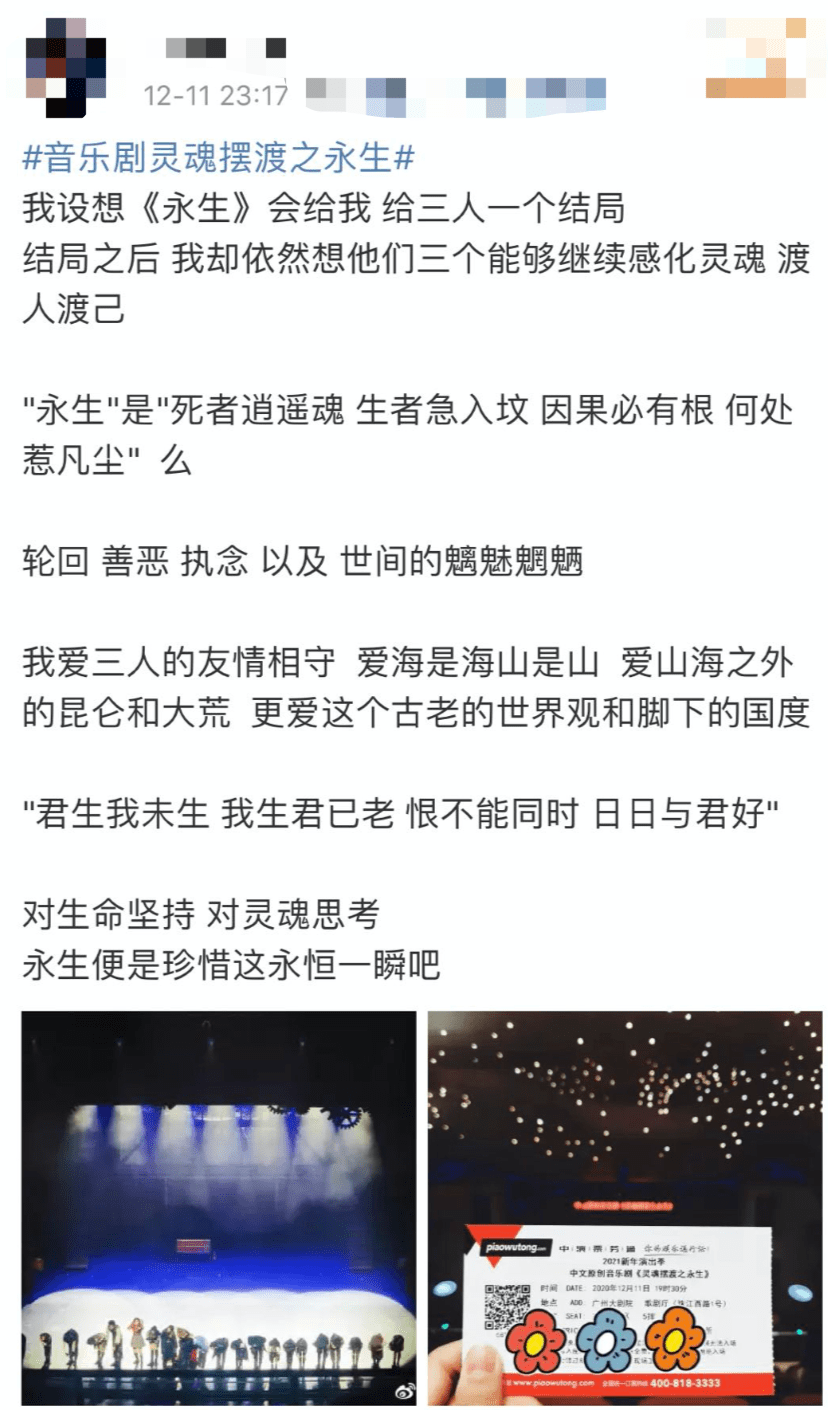The width and height of the screenshot is (828, 1410).
Task: View the ticket photo with flower stickers
Action: 624,1206
